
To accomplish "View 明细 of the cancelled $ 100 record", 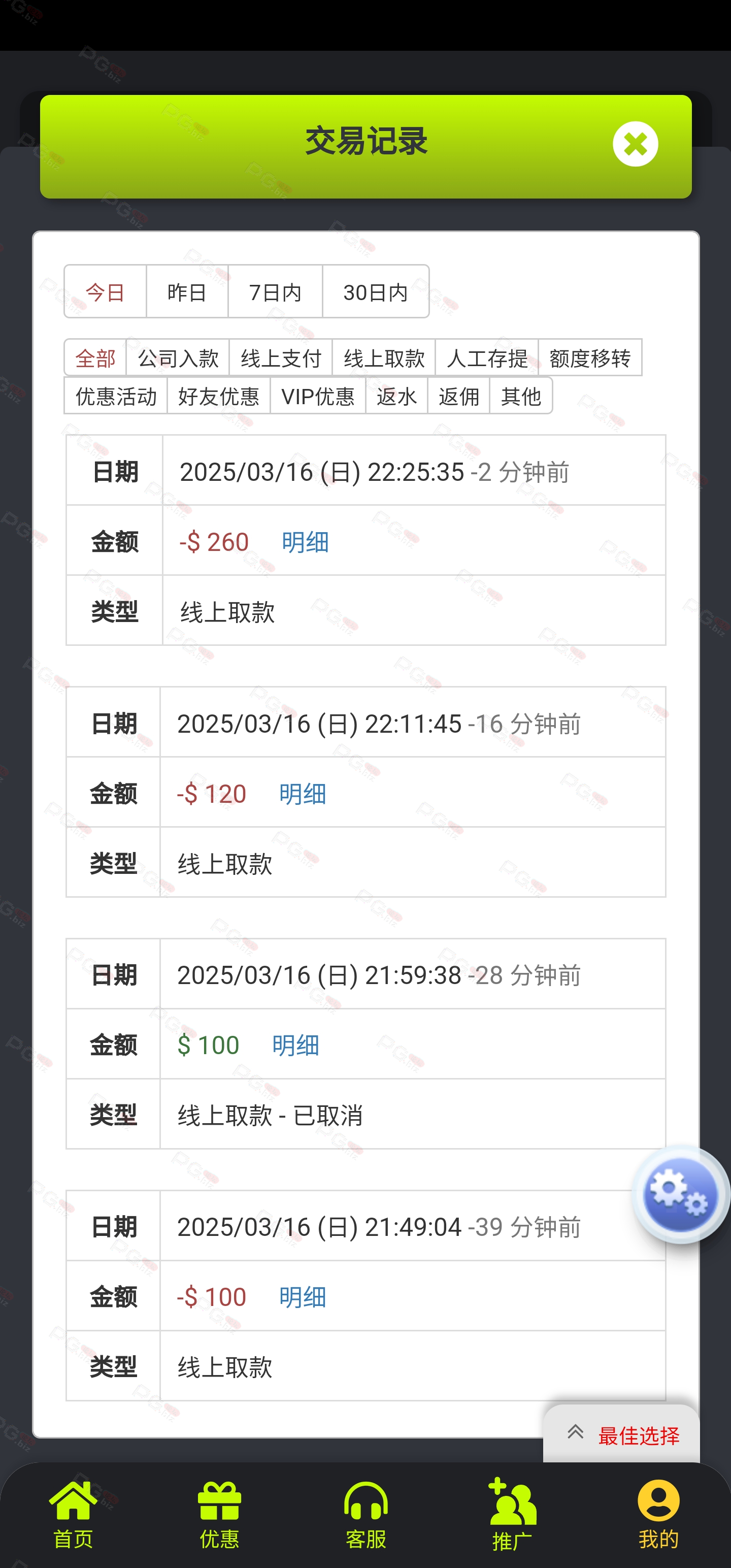I will [295, 1045].
